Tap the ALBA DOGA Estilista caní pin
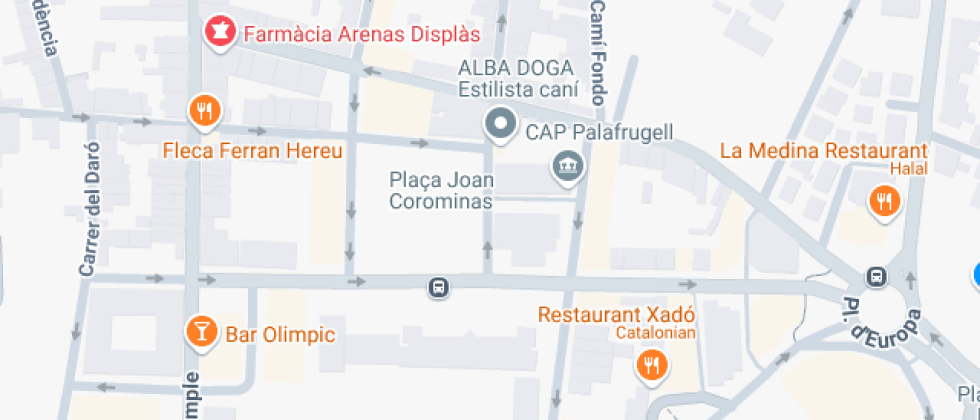This screenshot has width=980, height=420. (498, 125)
